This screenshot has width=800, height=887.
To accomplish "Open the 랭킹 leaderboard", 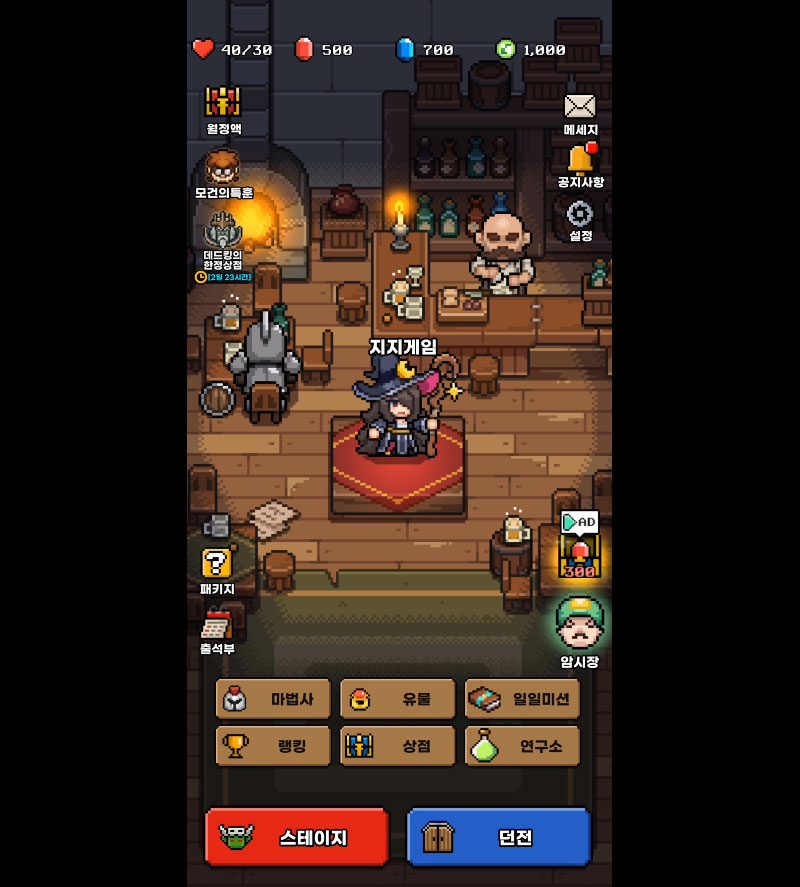I will click(x=274, y=746).
